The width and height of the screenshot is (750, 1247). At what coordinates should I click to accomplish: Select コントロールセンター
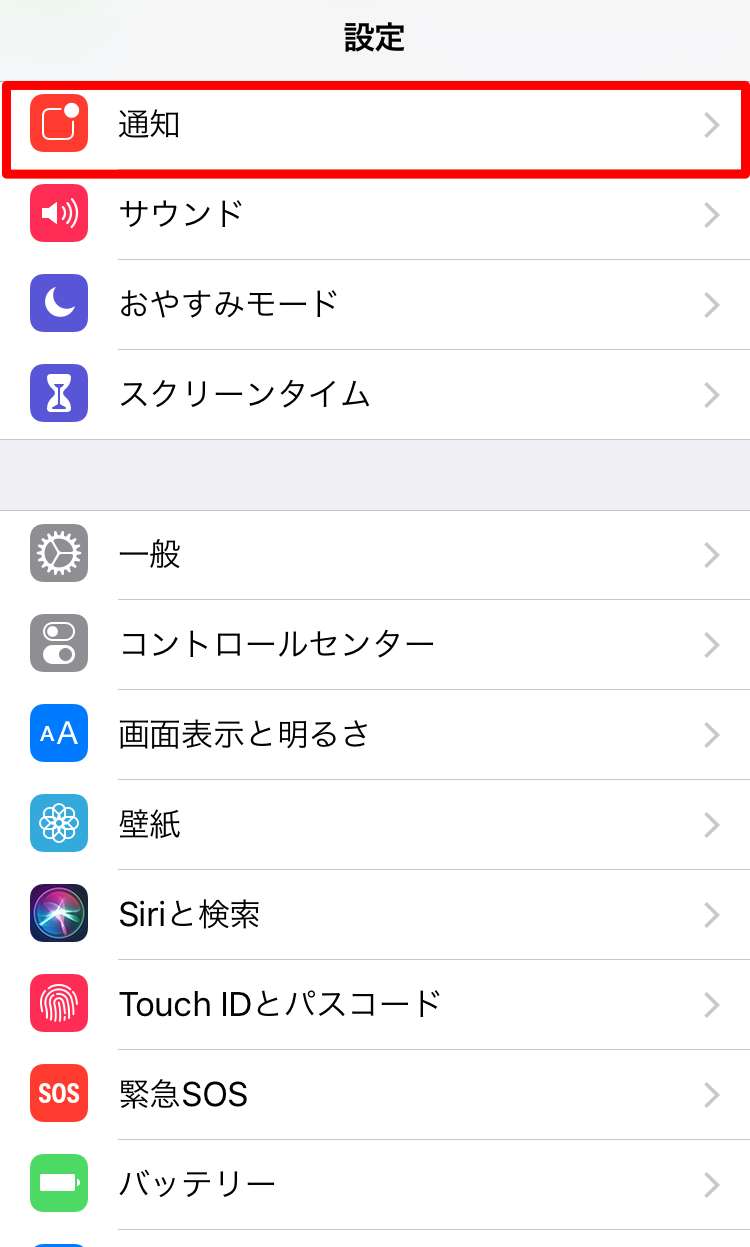[375, 644]
